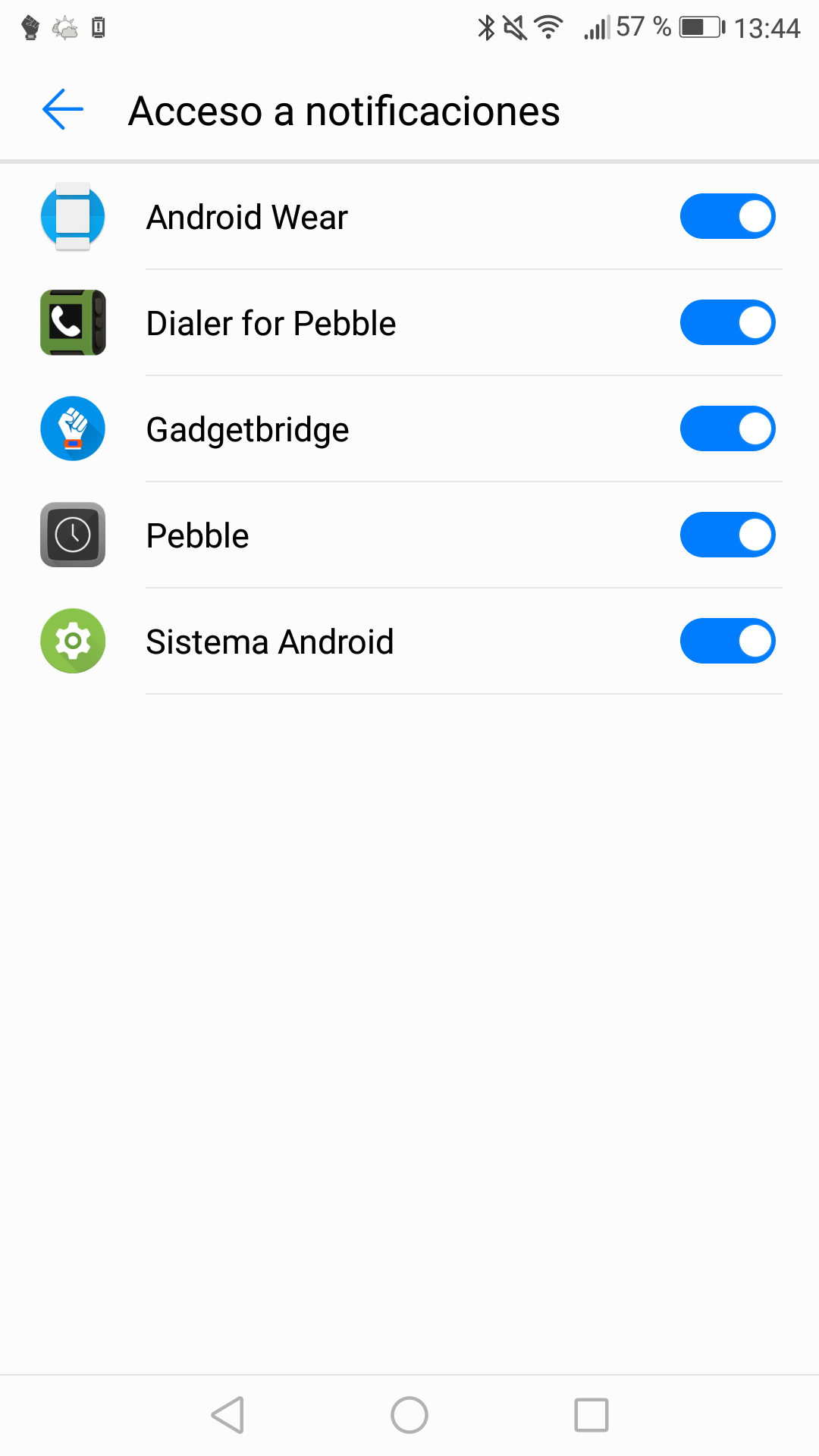
Task: Switch off Pebble notification access
Action: click(727, 535)
